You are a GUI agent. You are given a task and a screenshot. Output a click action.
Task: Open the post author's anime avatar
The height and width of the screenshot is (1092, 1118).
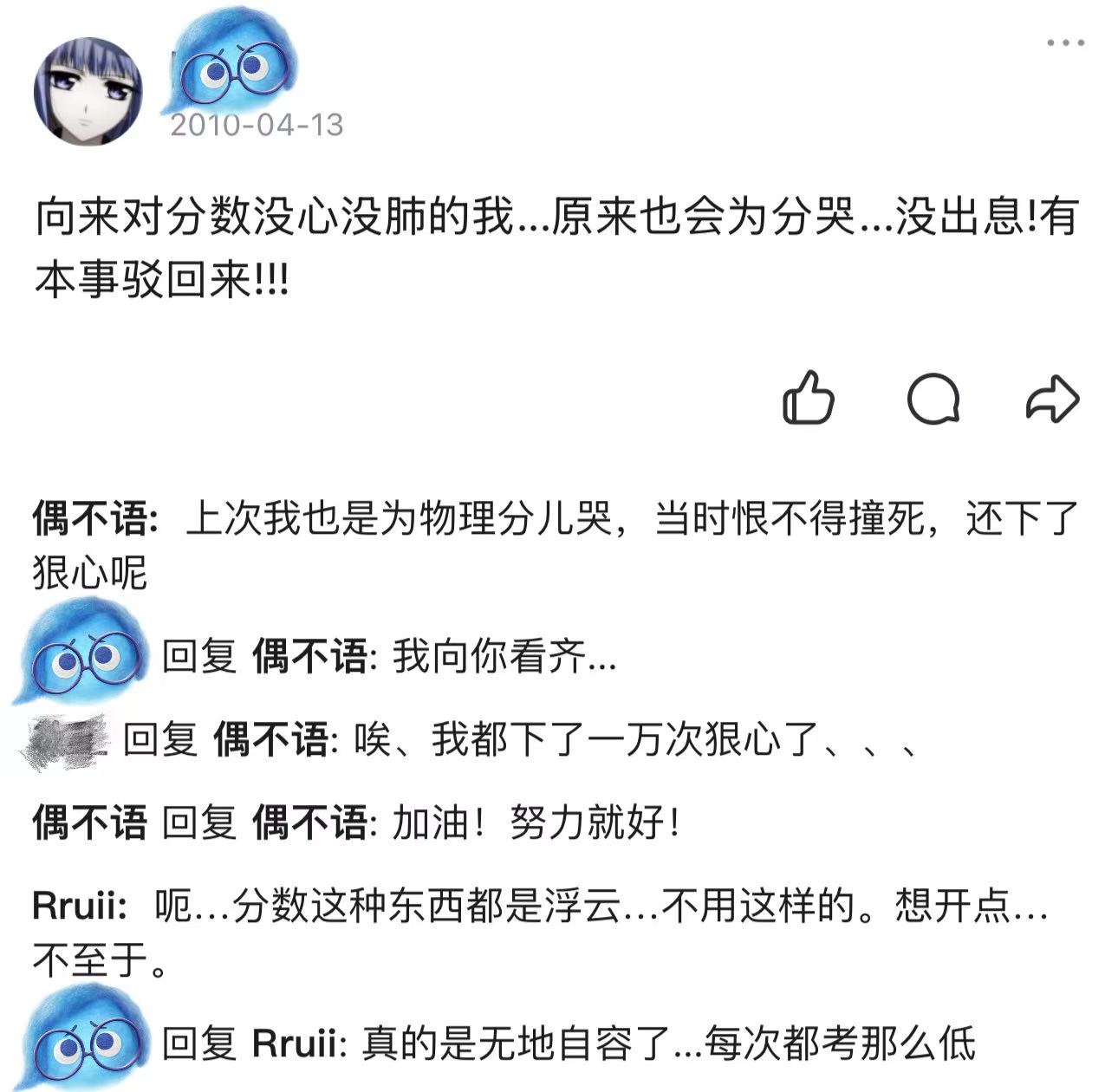(x=88, y=91)
